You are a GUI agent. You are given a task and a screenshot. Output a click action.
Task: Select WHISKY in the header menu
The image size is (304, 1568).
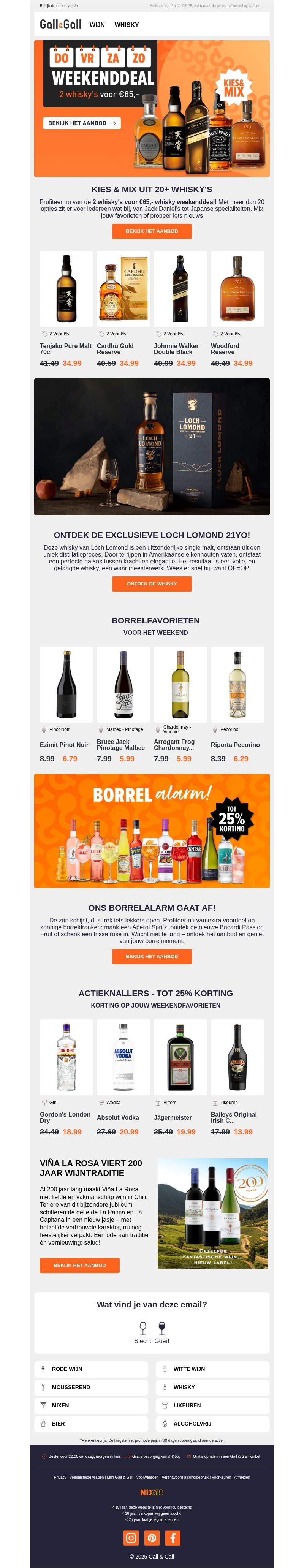126,25
